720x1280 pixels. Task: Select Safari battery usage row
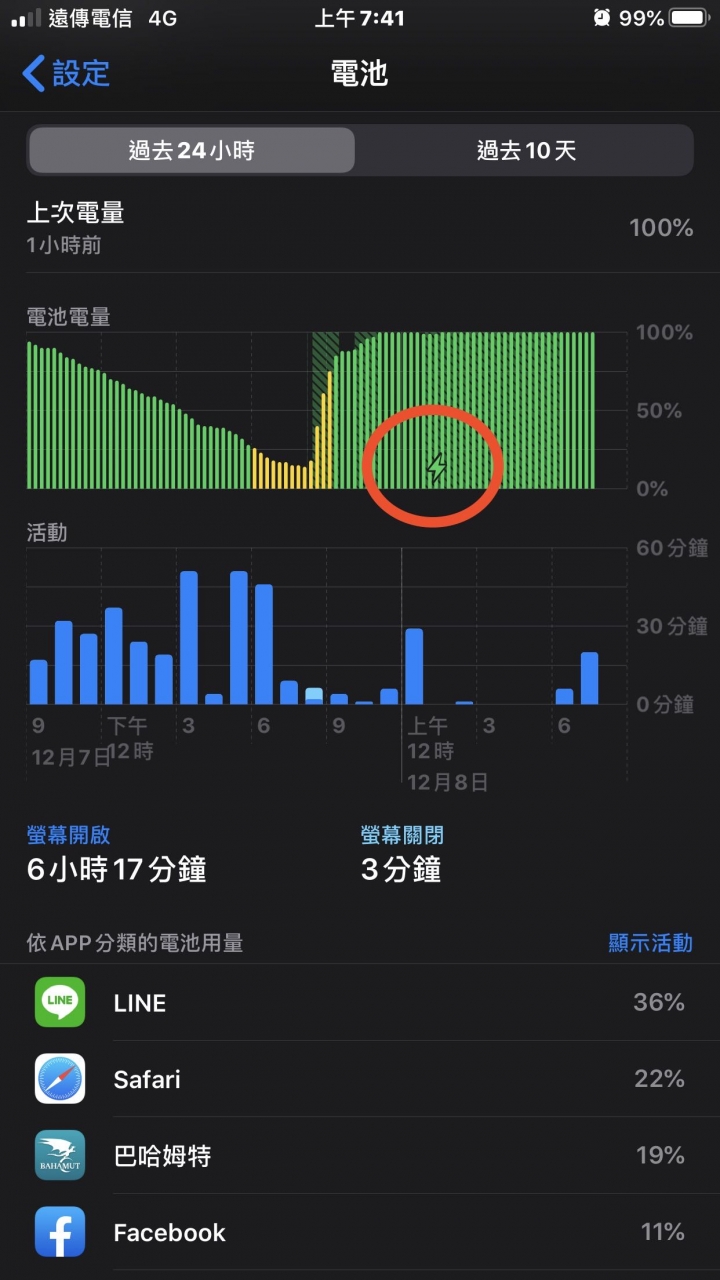[360, 1079]
